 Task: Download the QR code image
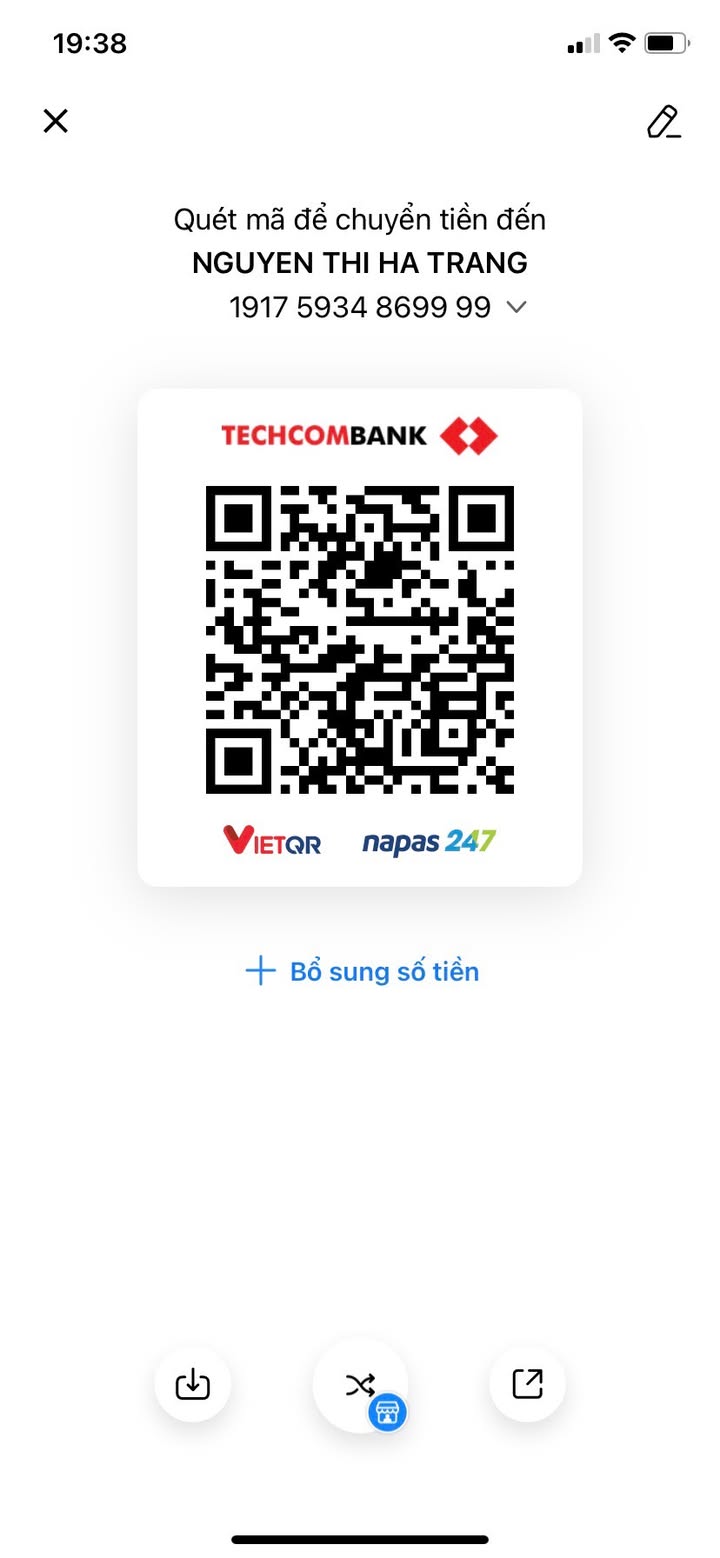tap(192, 1384)
